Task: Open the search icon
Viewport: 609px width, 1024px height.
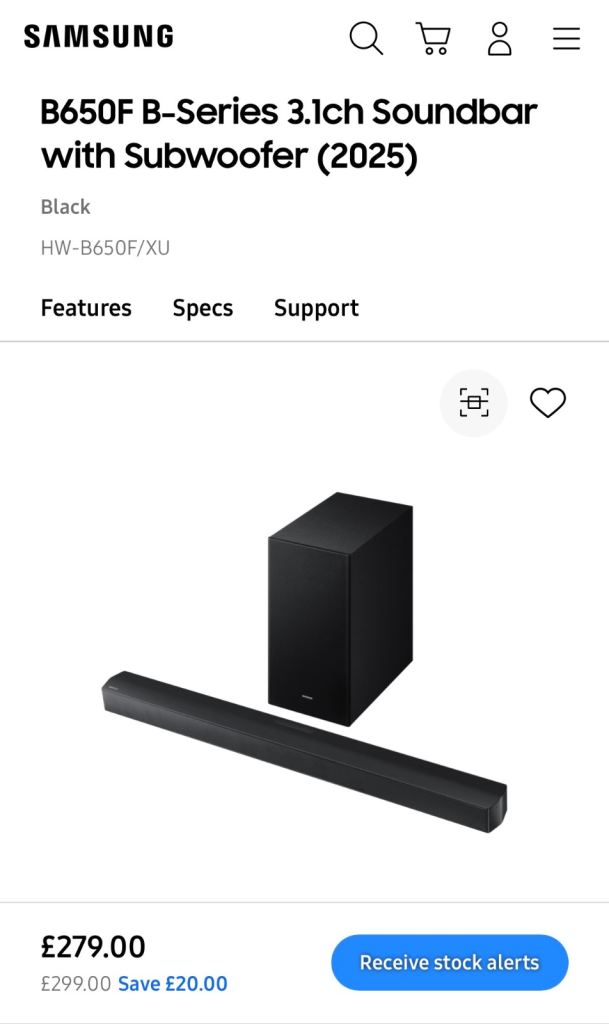Action: coord(366,38)
